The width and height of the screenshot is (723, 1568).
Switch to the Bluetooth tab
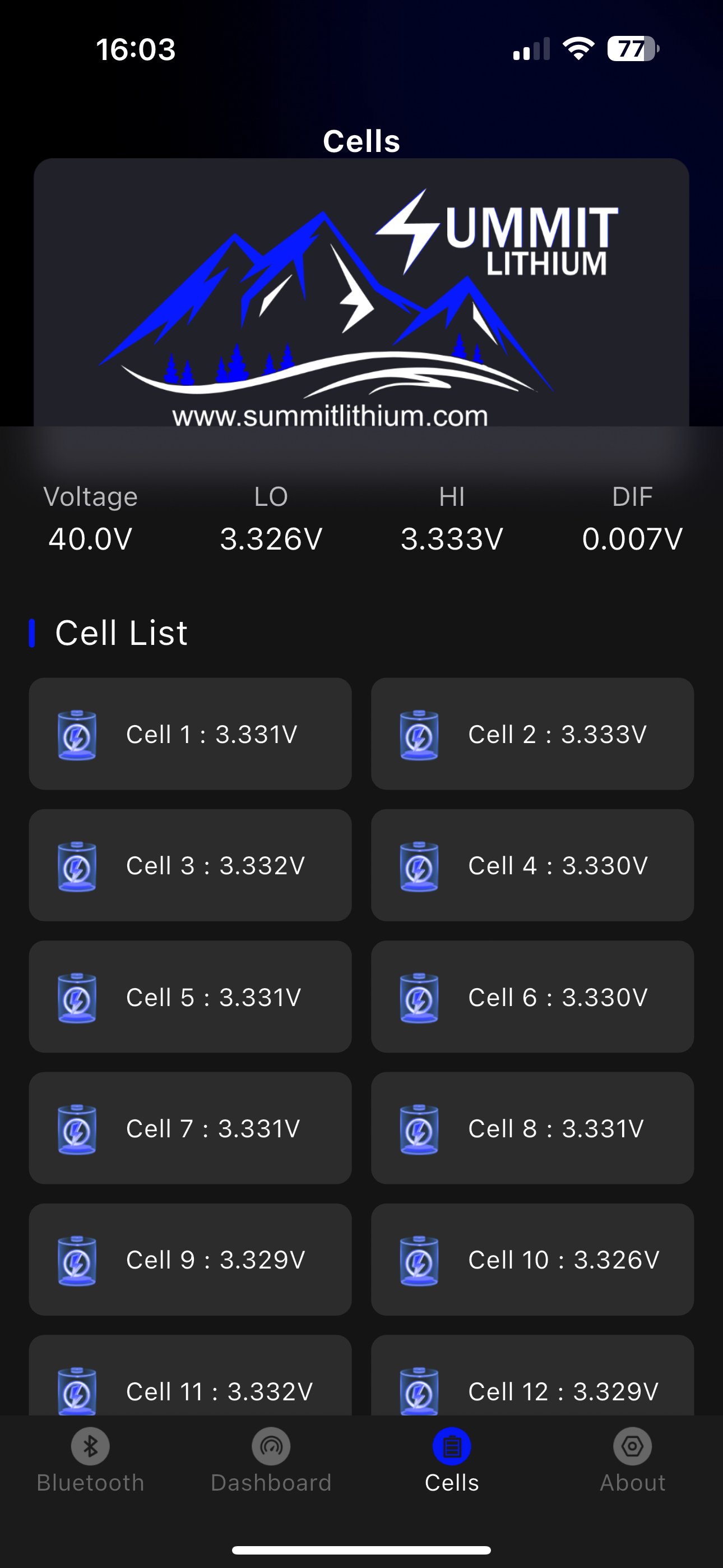(90, 1460)
